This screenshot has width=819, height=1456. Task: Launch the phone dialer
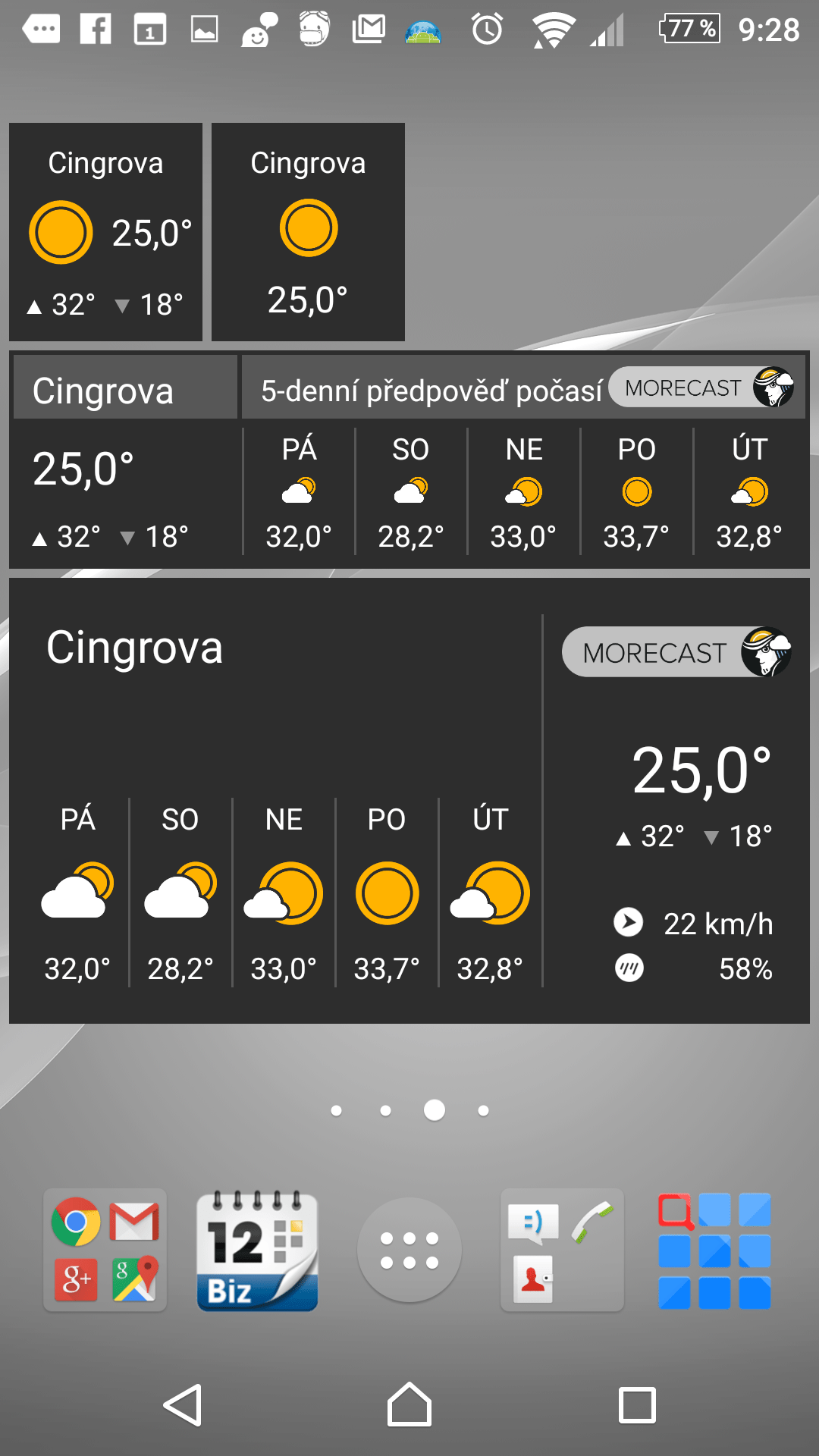[591, 1222]
